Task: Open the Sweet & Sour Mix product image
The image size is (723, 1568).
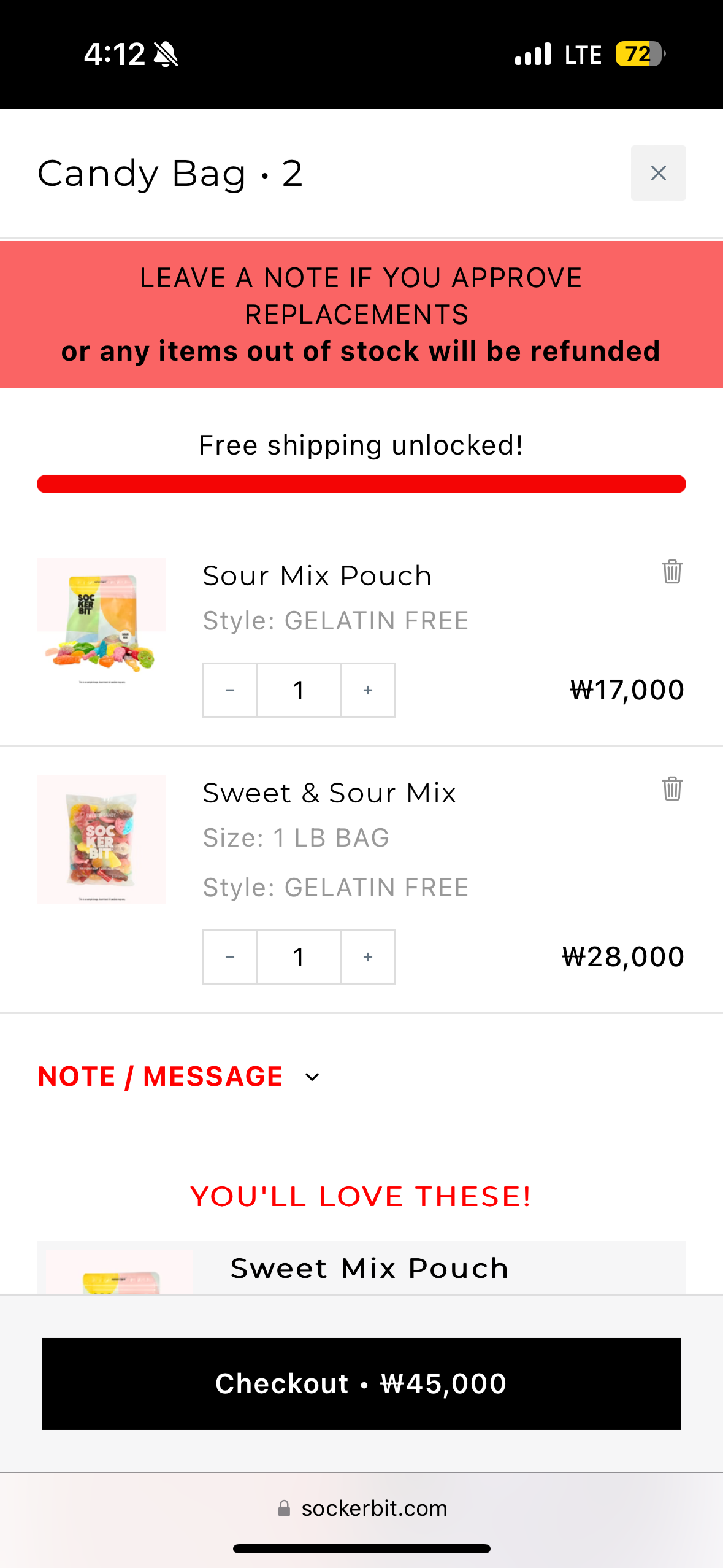Action: (101, 839)
